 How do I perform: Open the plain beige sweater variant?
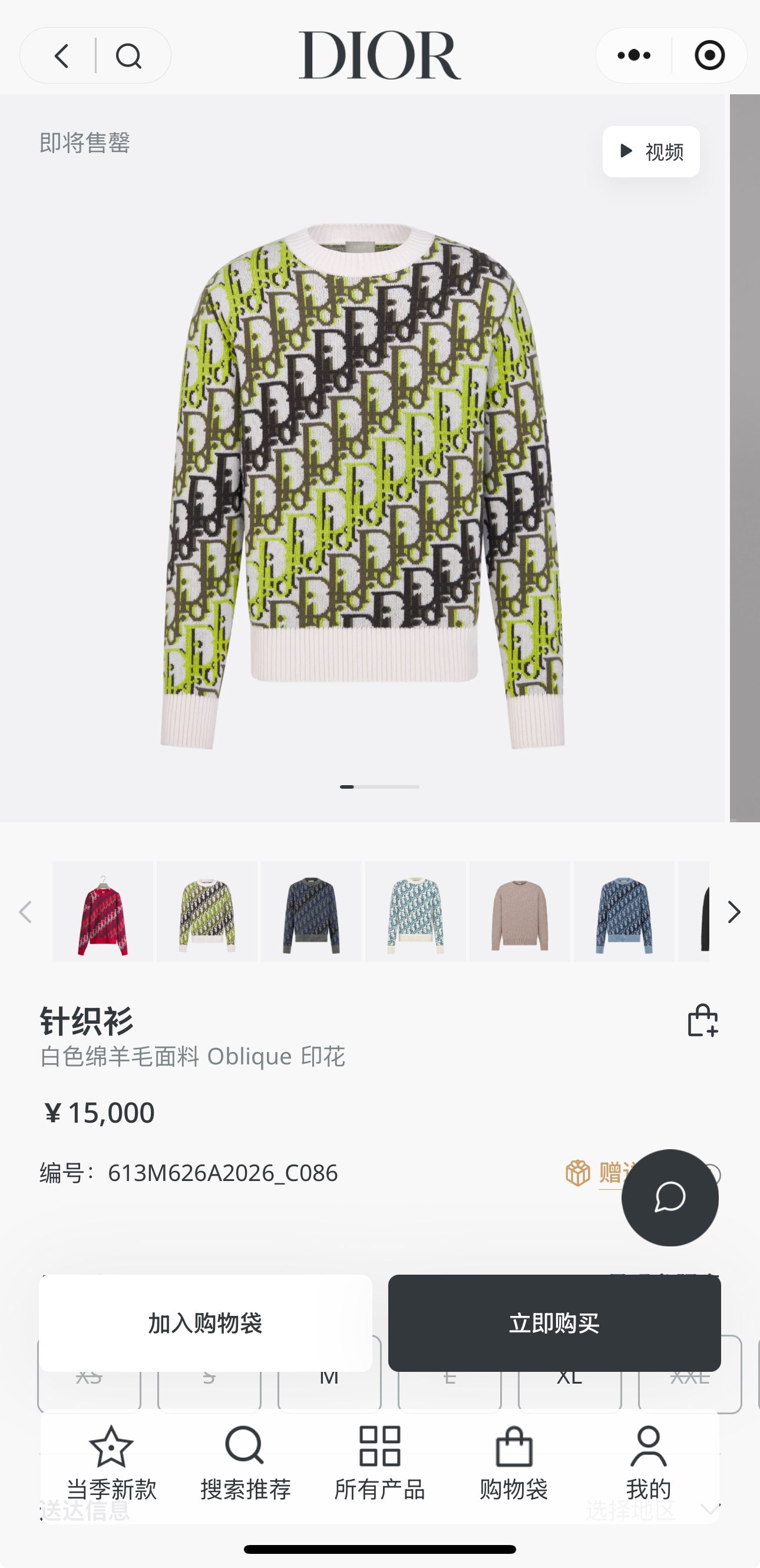pos(520,911)
